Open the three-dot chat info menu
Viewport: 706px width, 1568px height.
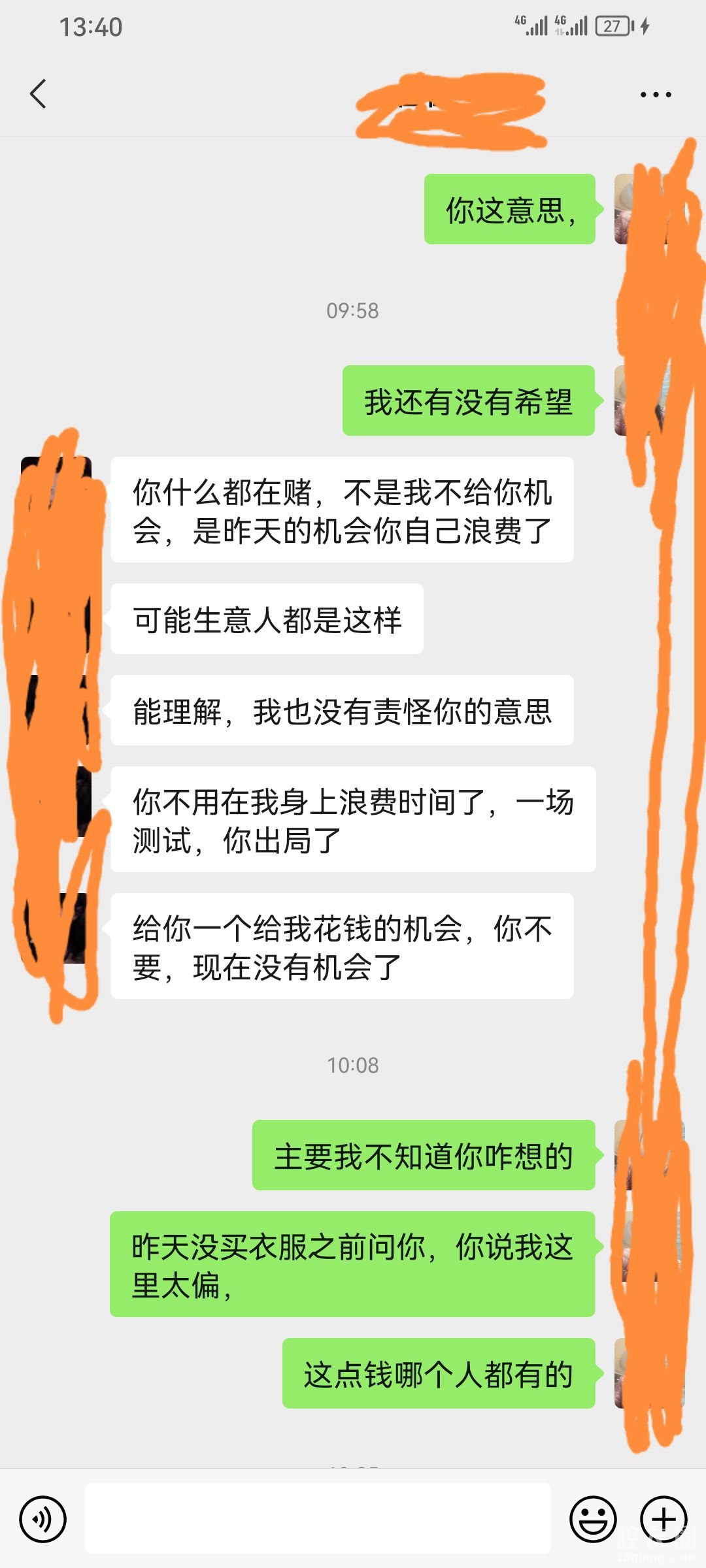coord(655,95)
